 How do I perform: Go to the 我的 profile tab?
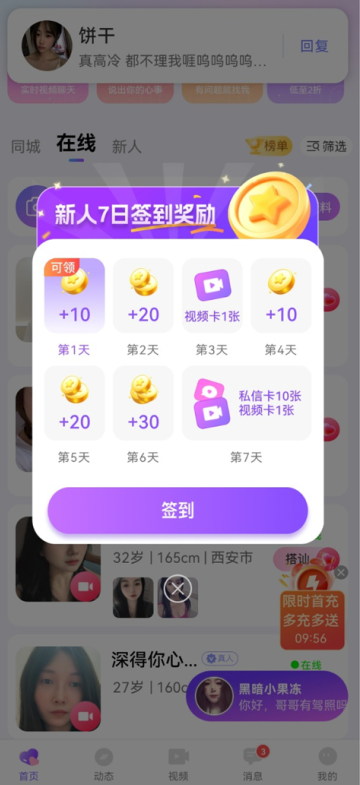[x=327, y=764]
